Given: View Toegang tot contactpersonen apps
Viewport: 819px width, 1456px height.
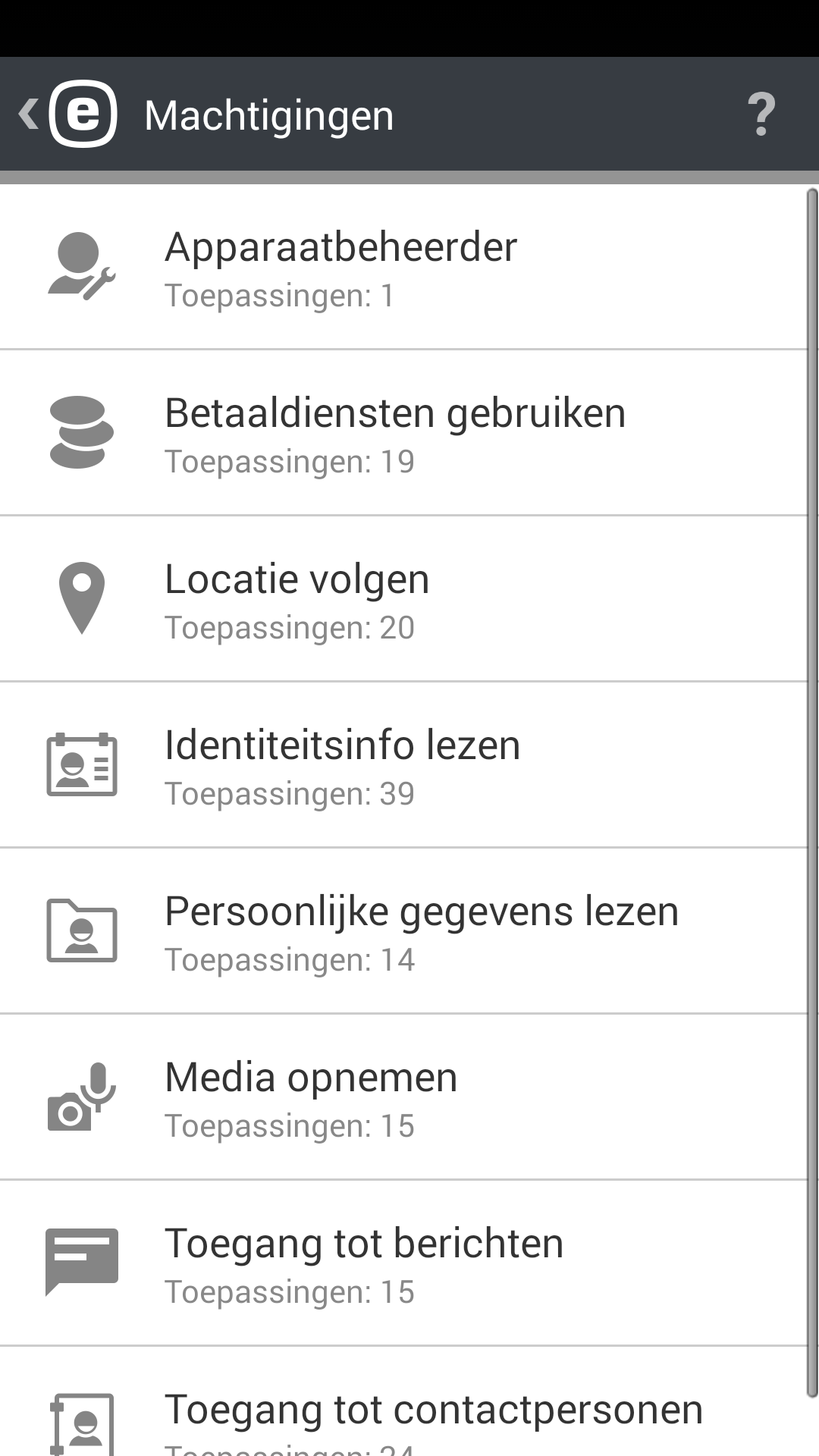Looking at the screenshot, I should (x=403, y=1414).
